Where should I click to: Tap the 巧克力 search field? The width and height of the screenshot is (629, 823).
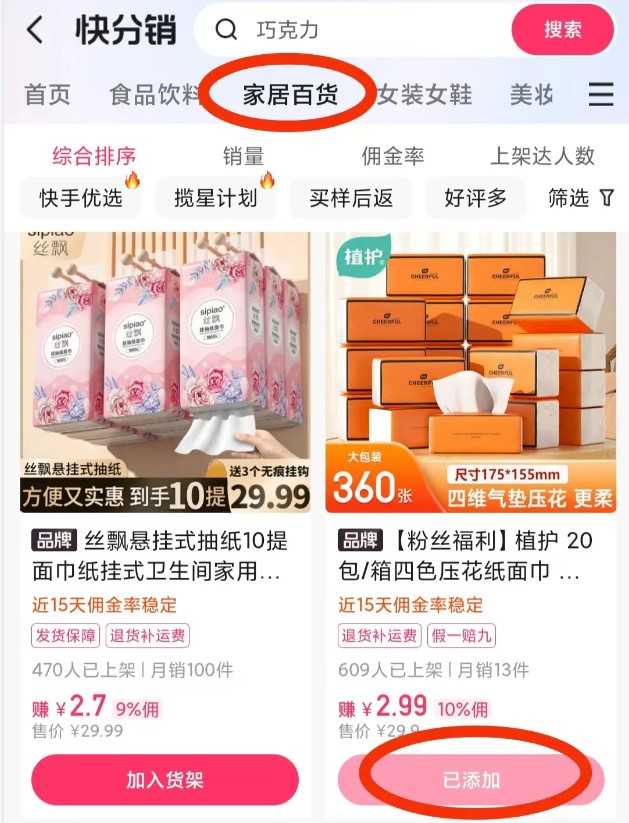click(x=350, y=30)
